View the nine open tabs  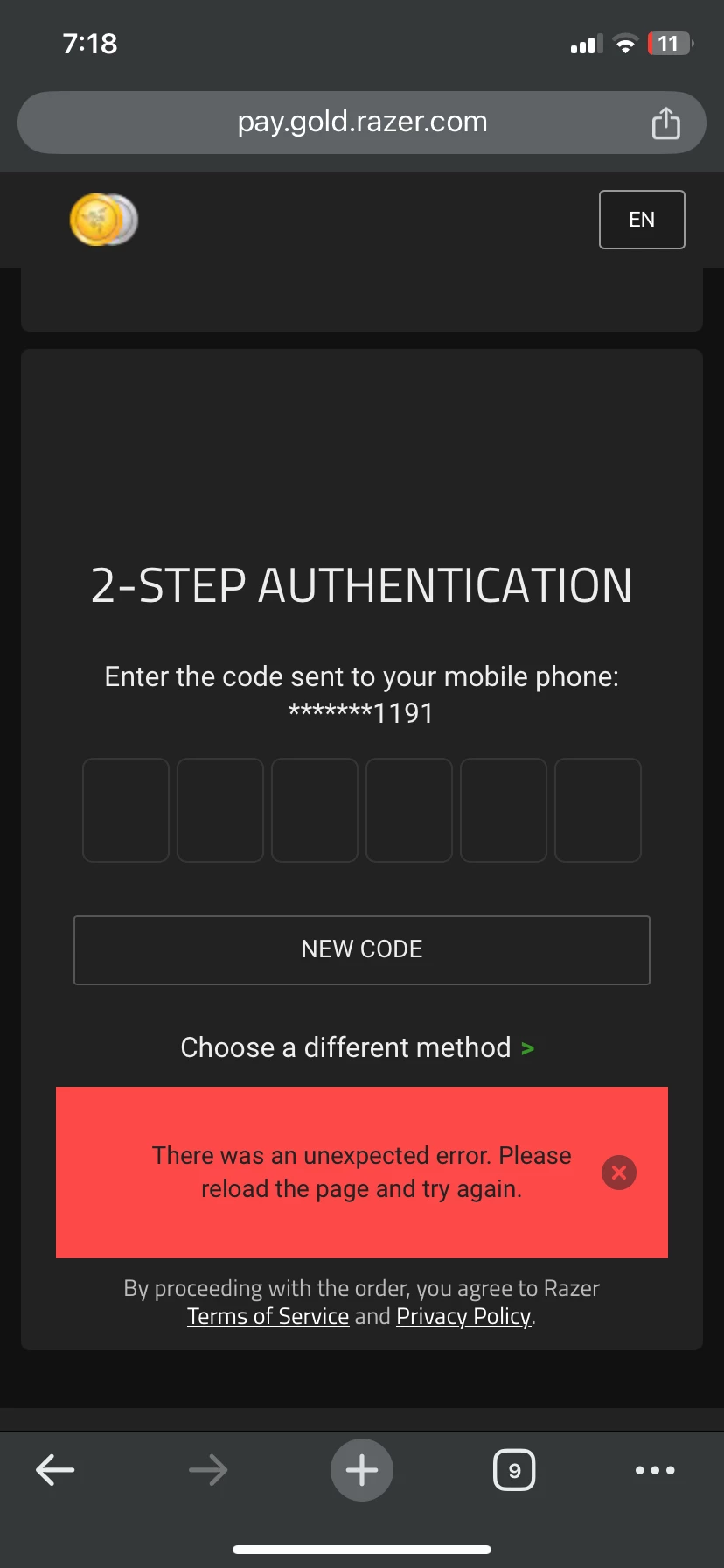click(515, 1470)
